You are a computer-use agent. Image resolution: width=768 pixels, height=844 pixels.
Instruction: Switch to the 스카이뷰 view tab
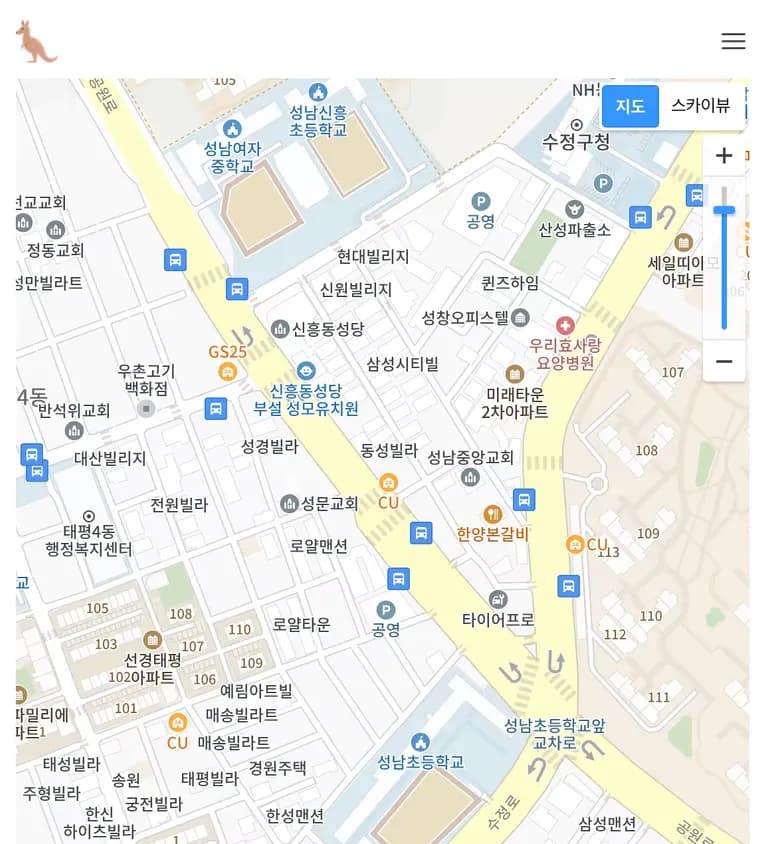(702, 106)
